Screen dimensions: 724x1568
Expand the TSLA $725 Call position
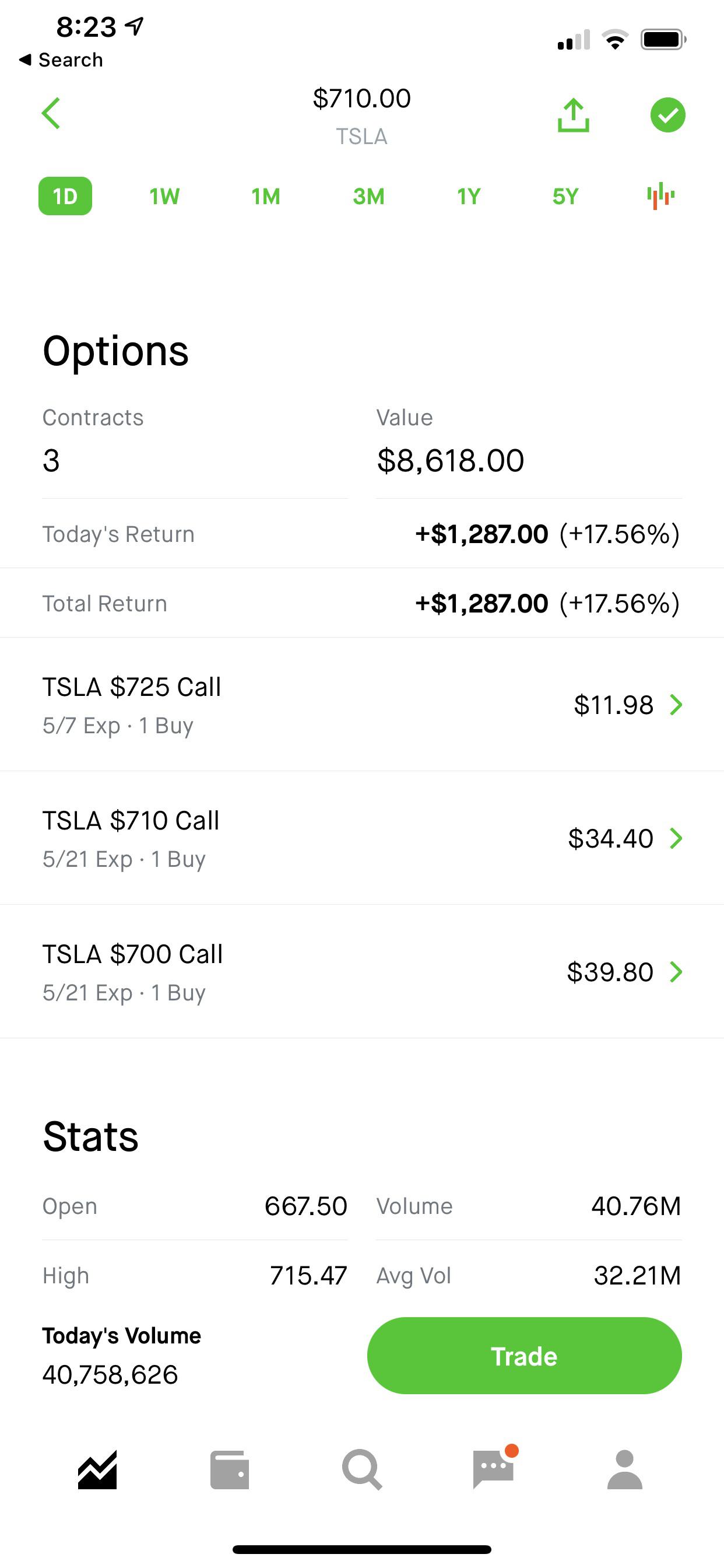pyautogui.click(x=362, y=705)
